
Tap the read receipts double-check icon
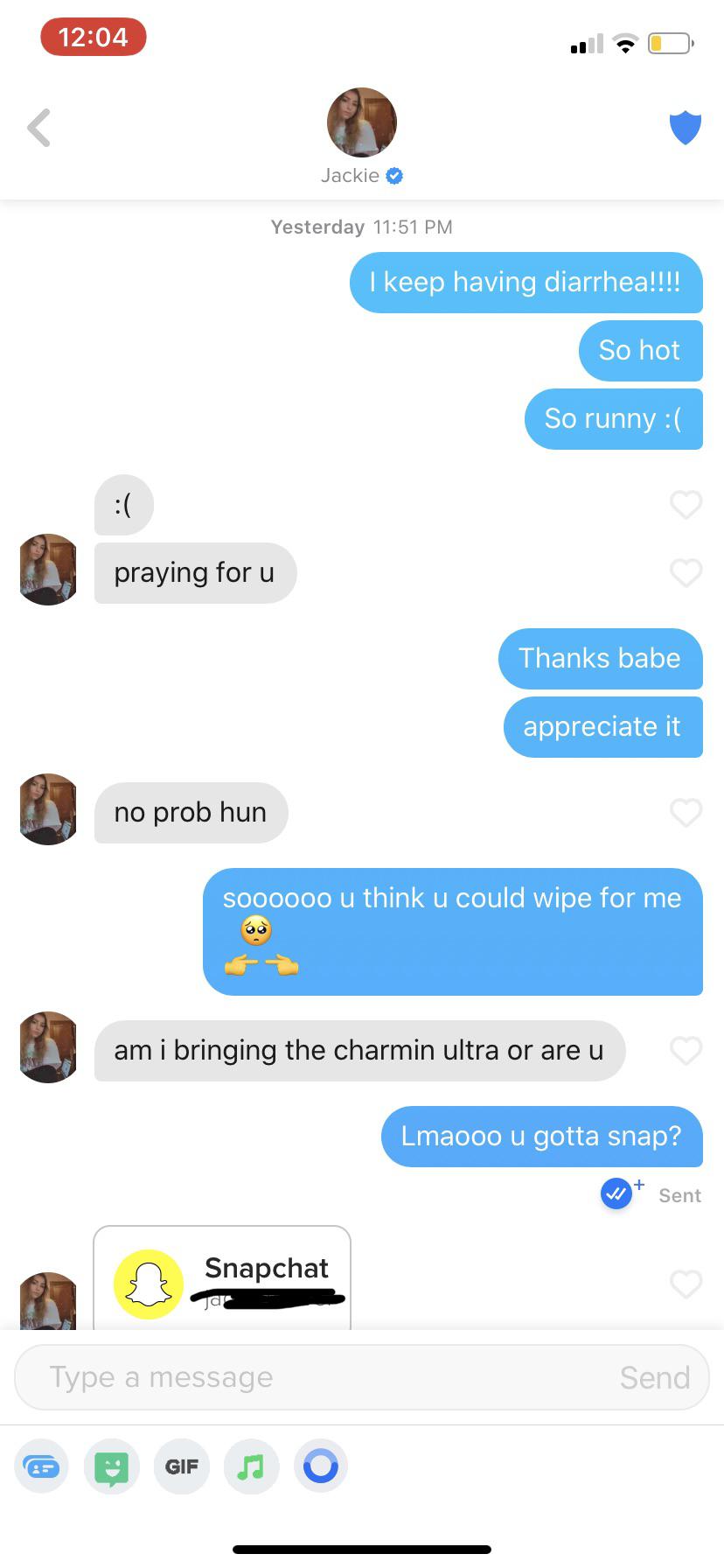tap(617, 1194)
